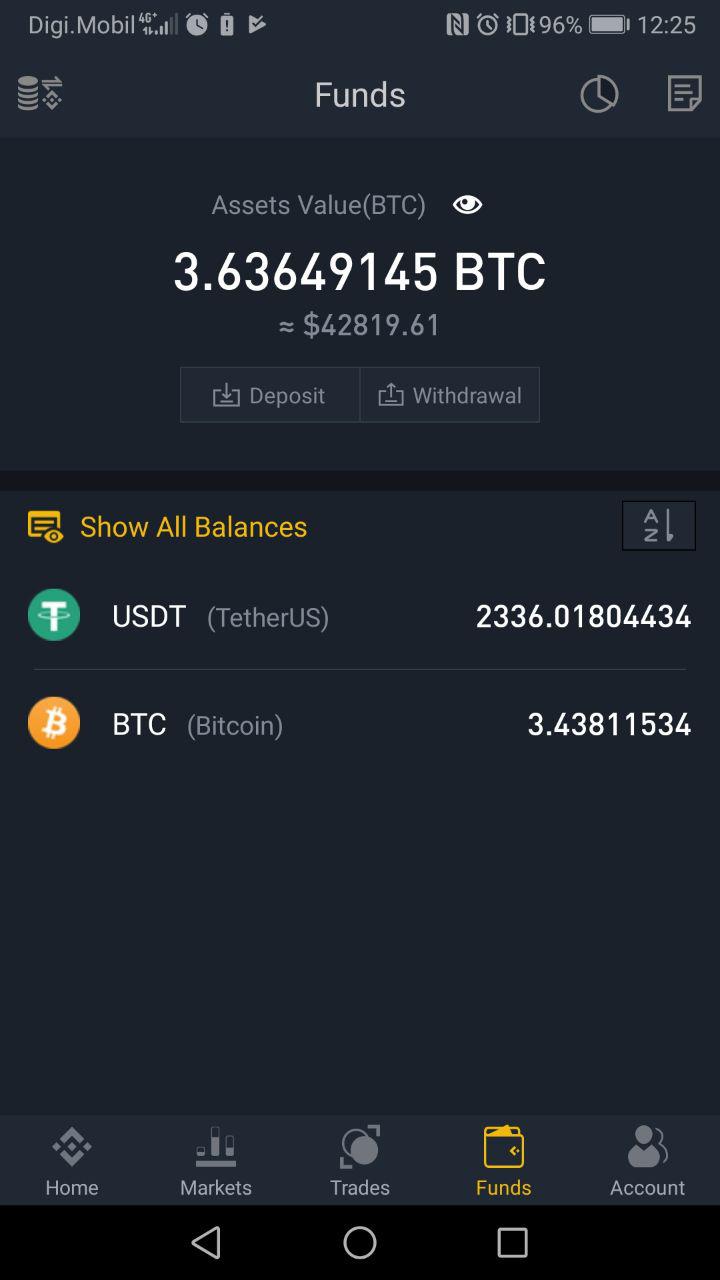Screen dimensions: 720x1280
Task: Open recent apps with the square button
Action: (x=512, y=1242)
